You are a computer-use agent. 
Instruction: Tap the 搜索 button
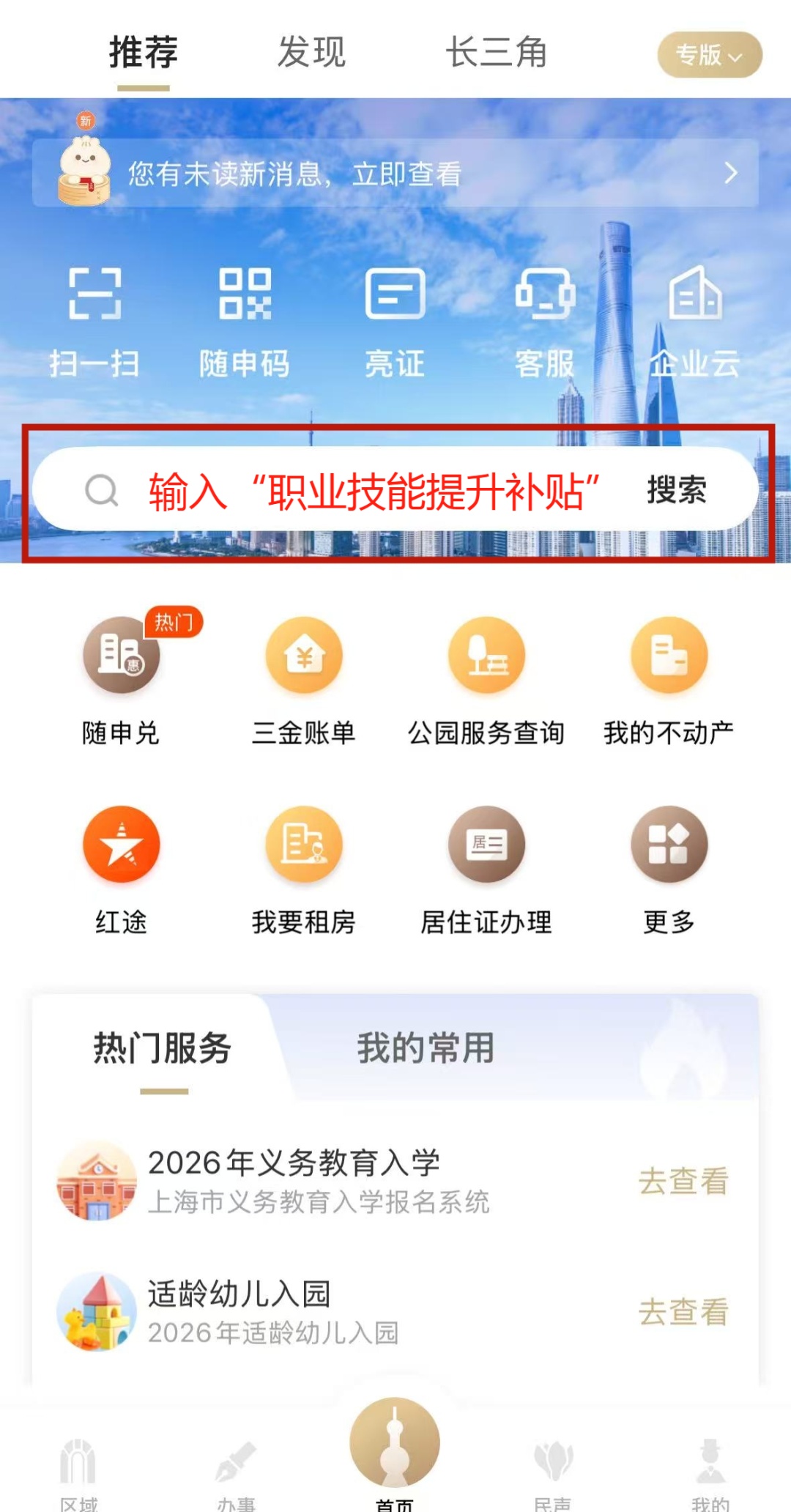pyautogui.click(x=677, y=490)
